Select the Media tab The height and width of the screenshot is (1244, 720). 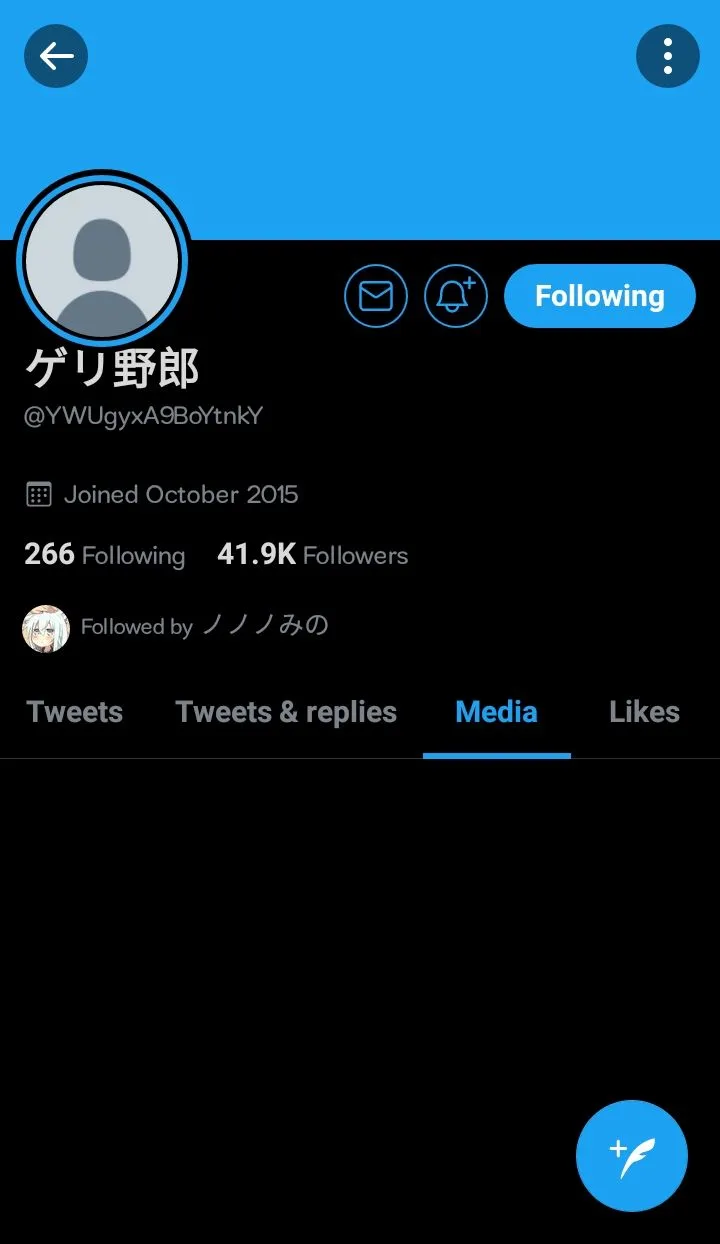tap(496, 712)
